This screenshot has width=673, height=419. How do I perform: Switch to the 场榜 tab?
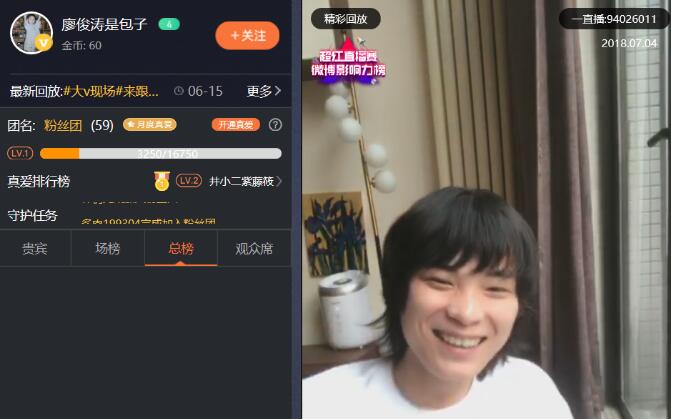[107, 248]
